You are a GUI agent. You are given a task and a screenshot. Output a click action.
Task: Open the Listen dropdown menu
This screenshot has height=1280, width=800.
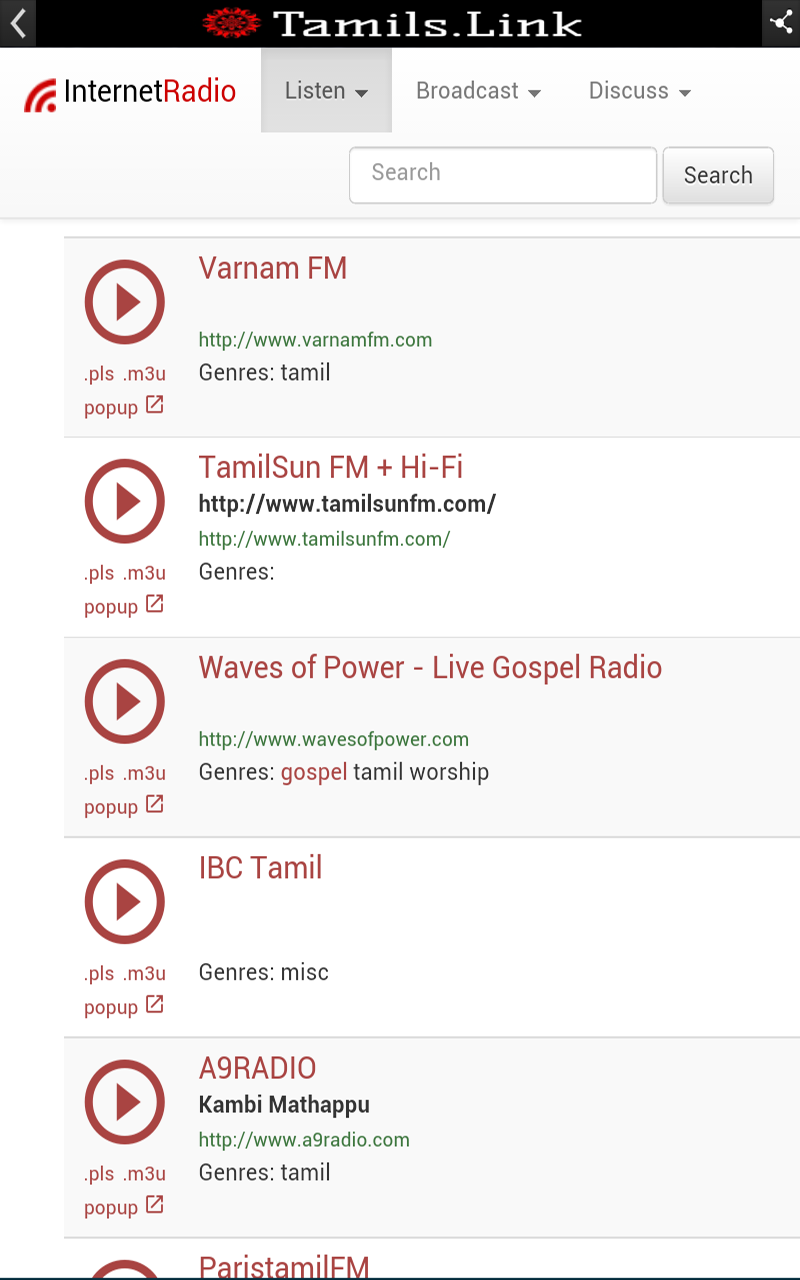click(326, 90)
